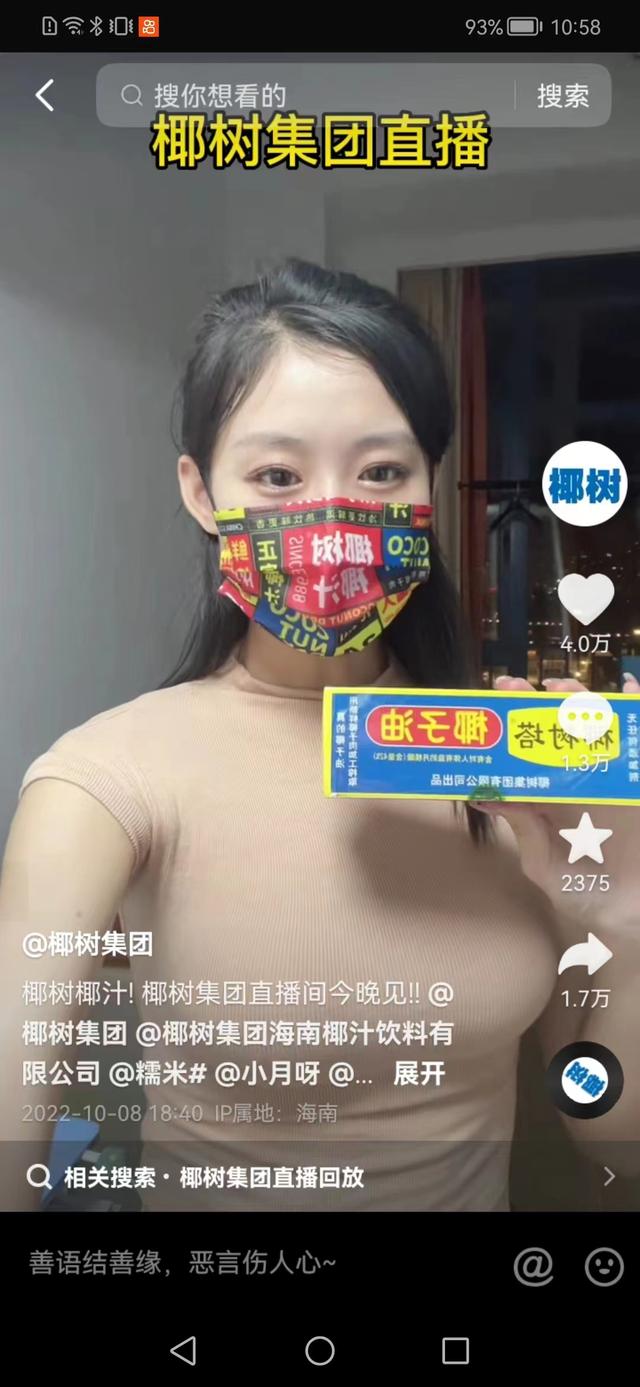Open related search 椰树集团直播回放
The image size is (640, 1387).
(320, 1177)
